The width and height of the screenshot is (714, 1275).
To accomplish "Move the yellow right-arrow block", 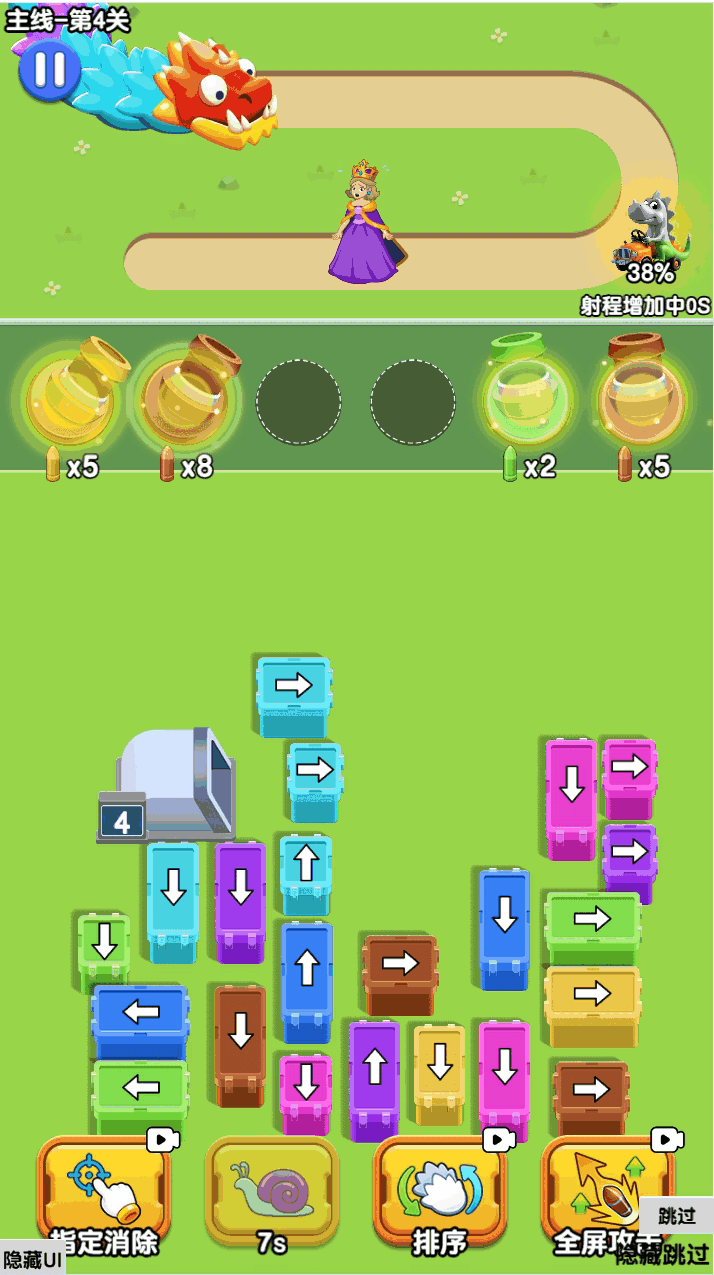I will click(592, 994).
